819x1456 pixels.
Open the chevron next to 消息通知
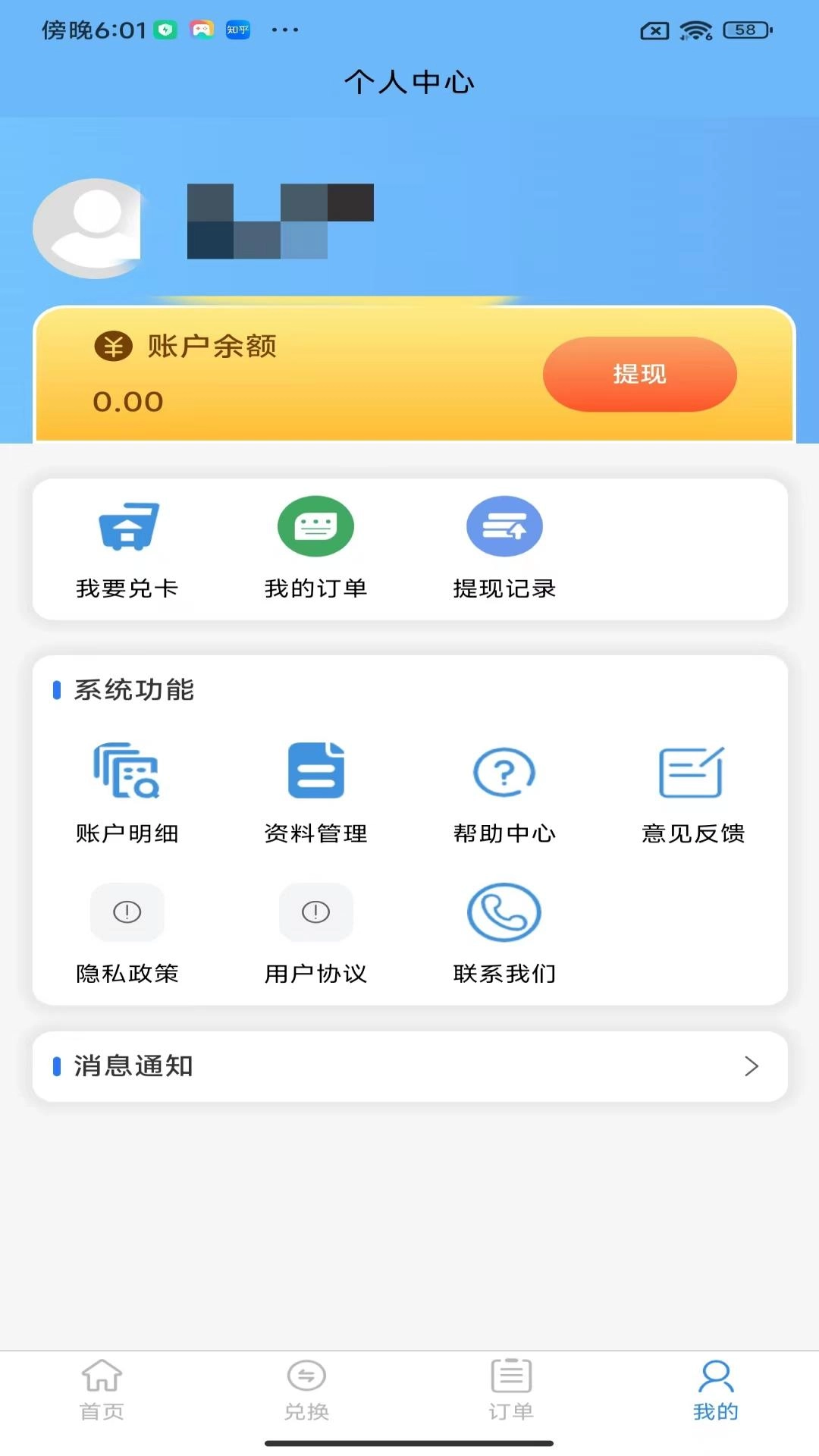pos(752,1066)
